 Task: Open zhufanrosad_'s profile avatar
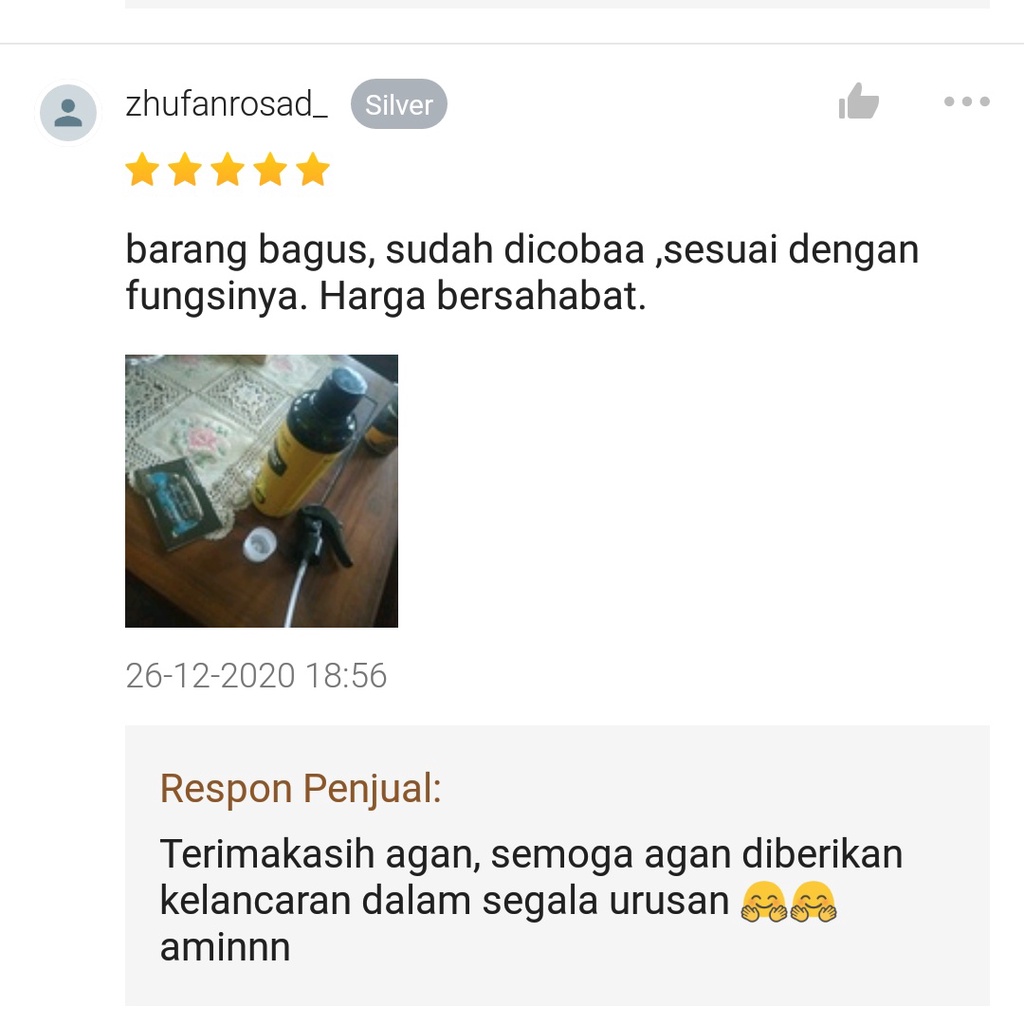pos(68,112)
